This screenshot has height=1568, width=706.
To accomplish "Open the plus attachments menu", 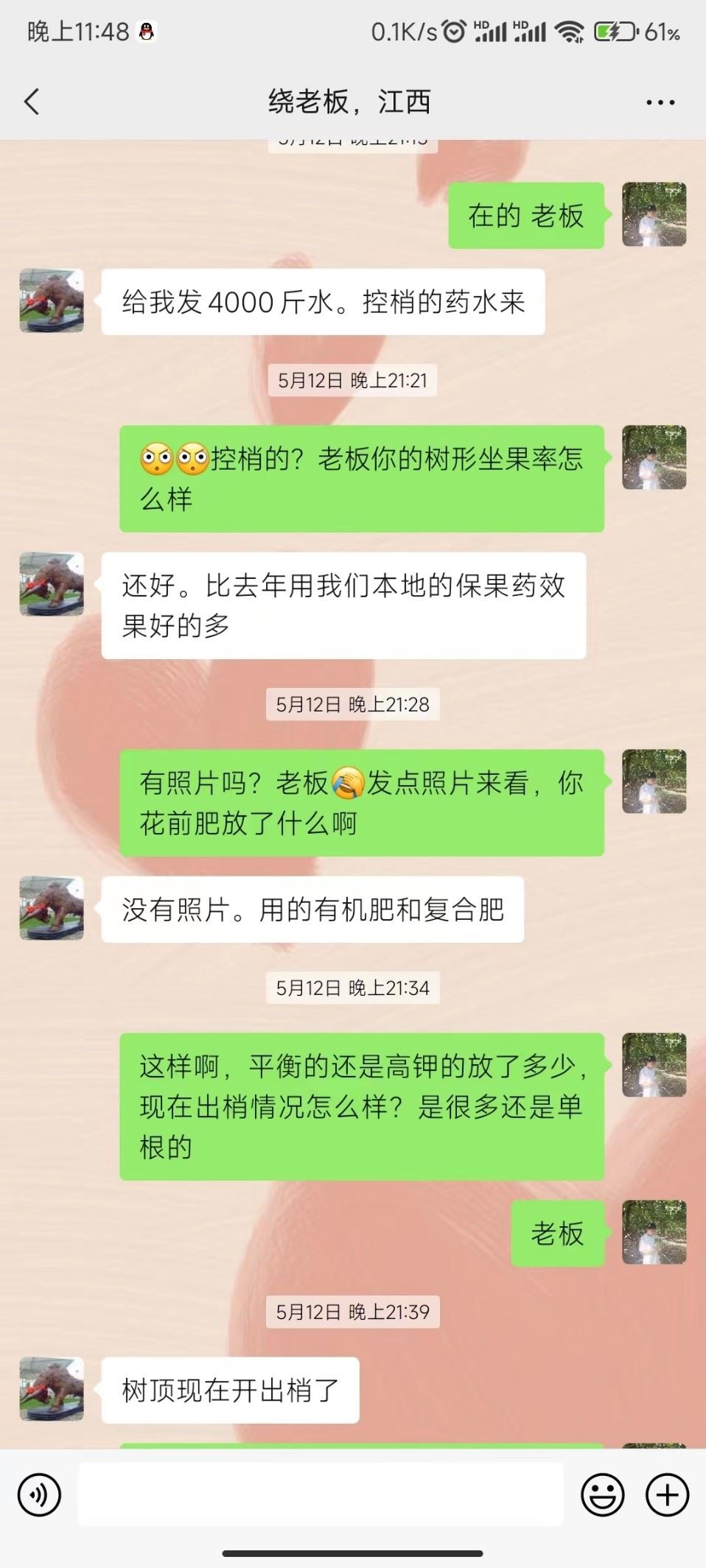I will click(x=667, y=1494).
